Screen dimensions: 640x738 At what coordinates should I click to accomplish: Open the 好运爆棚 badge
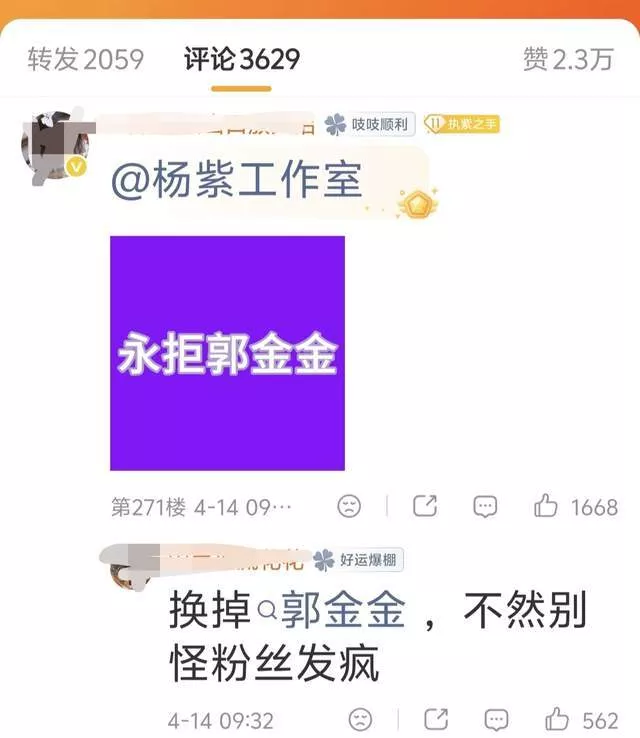click(357, 560)
